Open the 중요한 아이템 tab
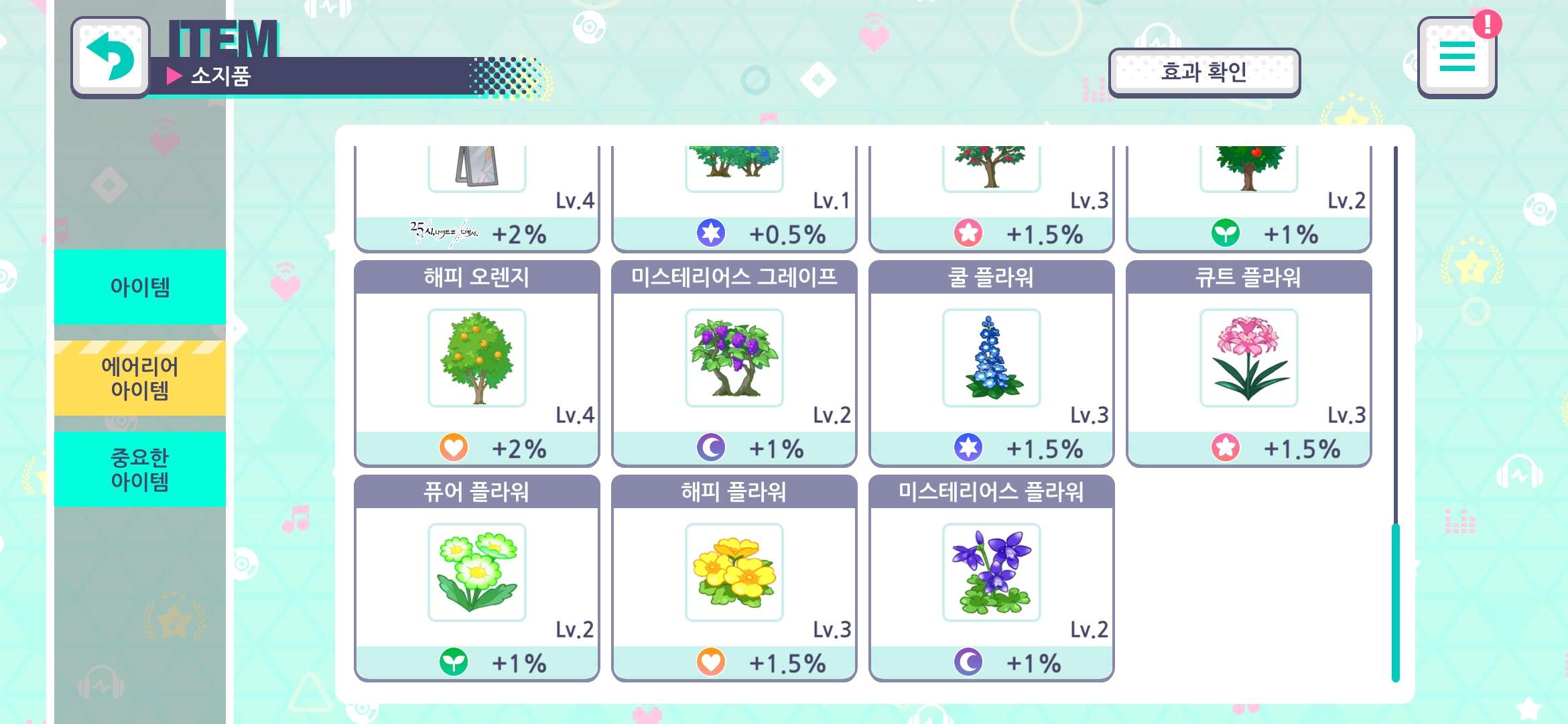 [140, 469]
